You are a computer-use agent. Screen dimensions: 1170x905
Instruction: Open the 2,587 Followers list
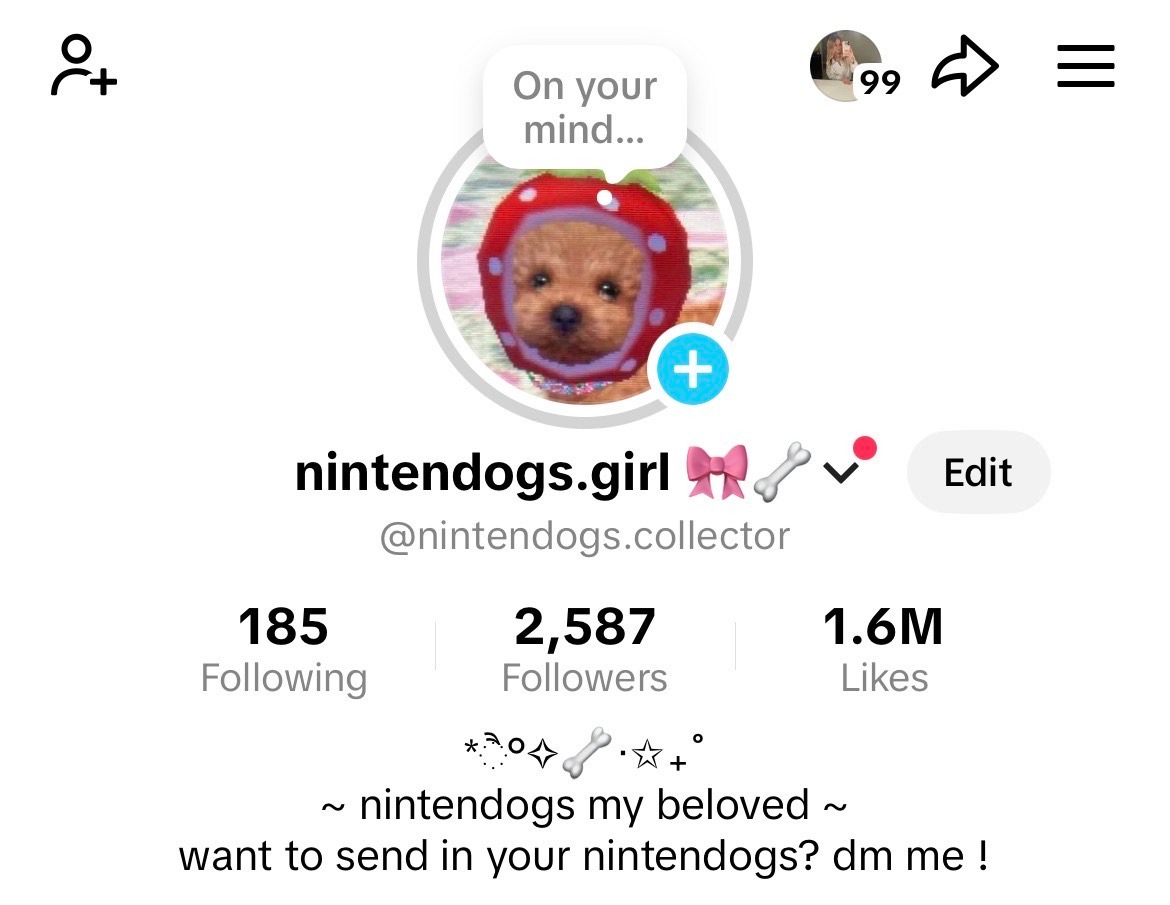(x=584, y=650)
